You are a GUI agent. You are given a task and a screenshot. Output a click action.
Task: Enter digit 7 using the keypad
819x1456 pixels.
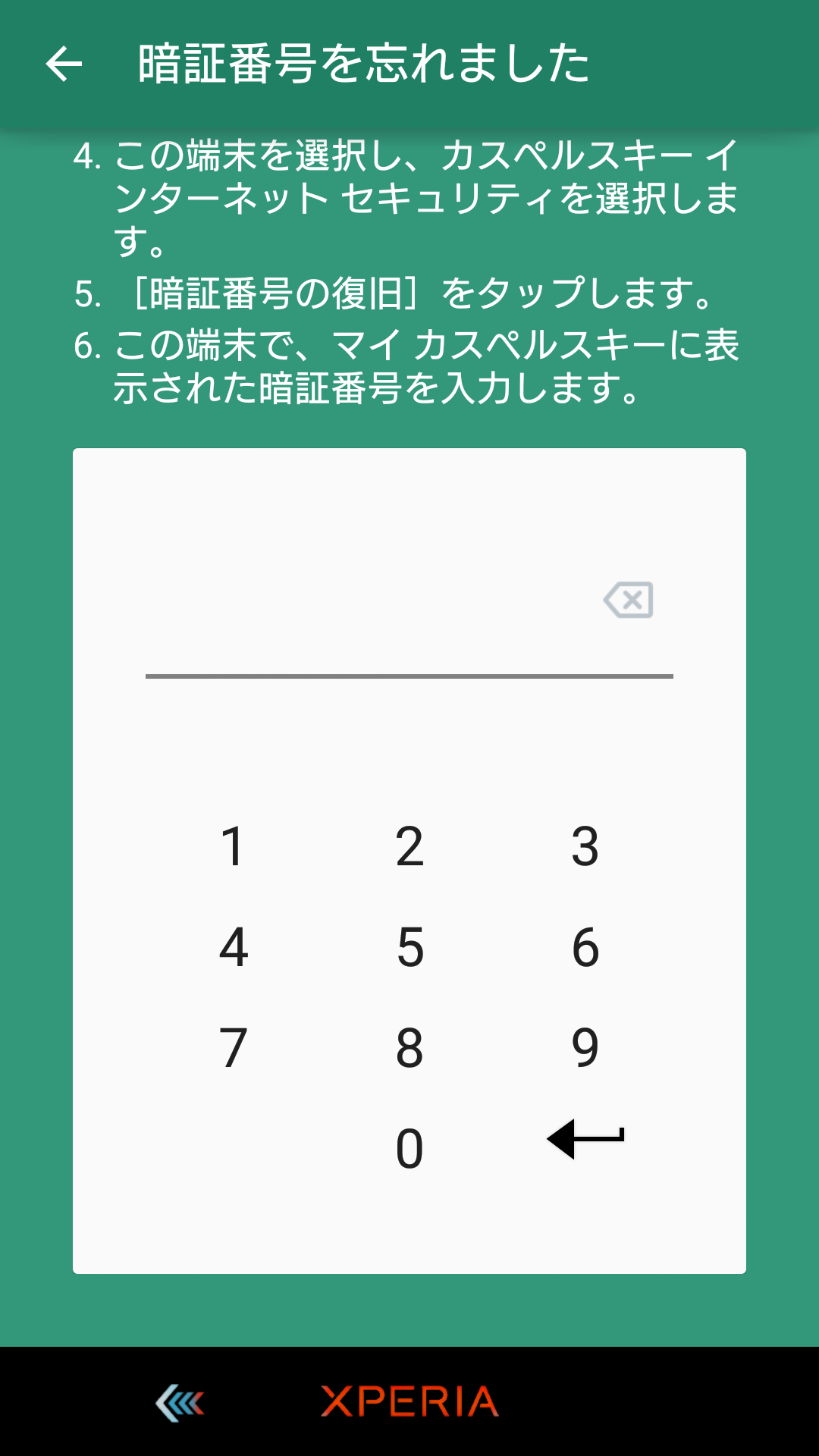tap(235, 1046)
